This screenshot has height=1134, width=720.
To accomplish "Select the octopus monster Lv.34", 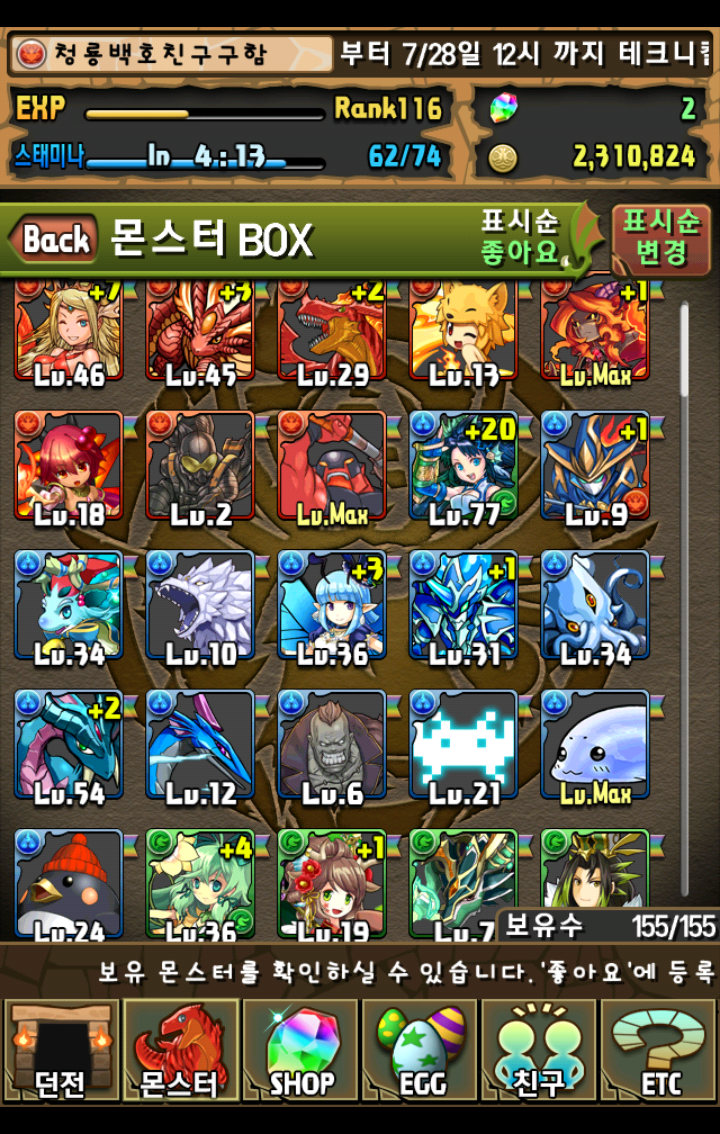I will click(596, 605).
